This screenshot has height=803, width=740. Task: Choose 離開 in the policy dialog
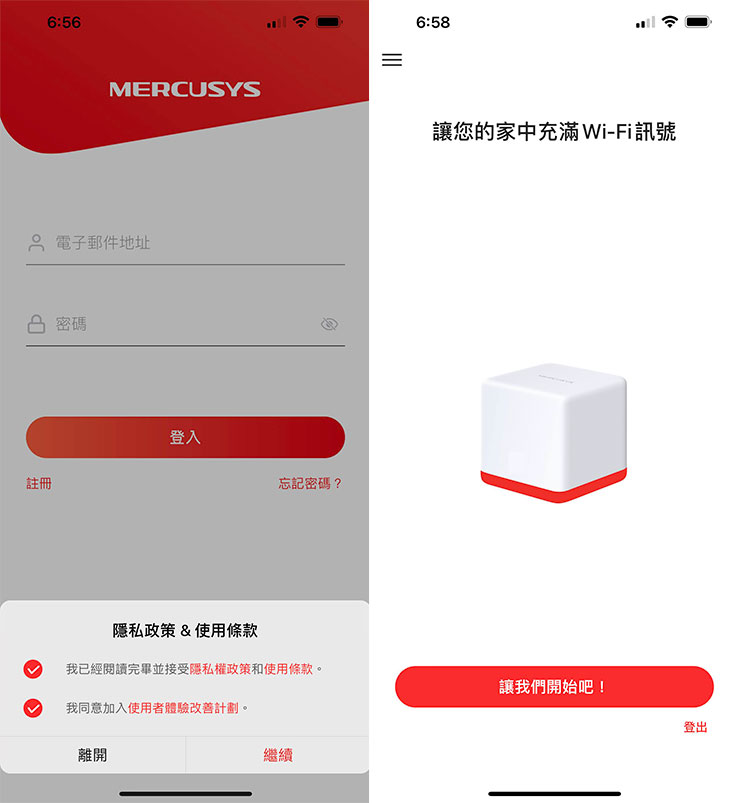tap(93, 755)
